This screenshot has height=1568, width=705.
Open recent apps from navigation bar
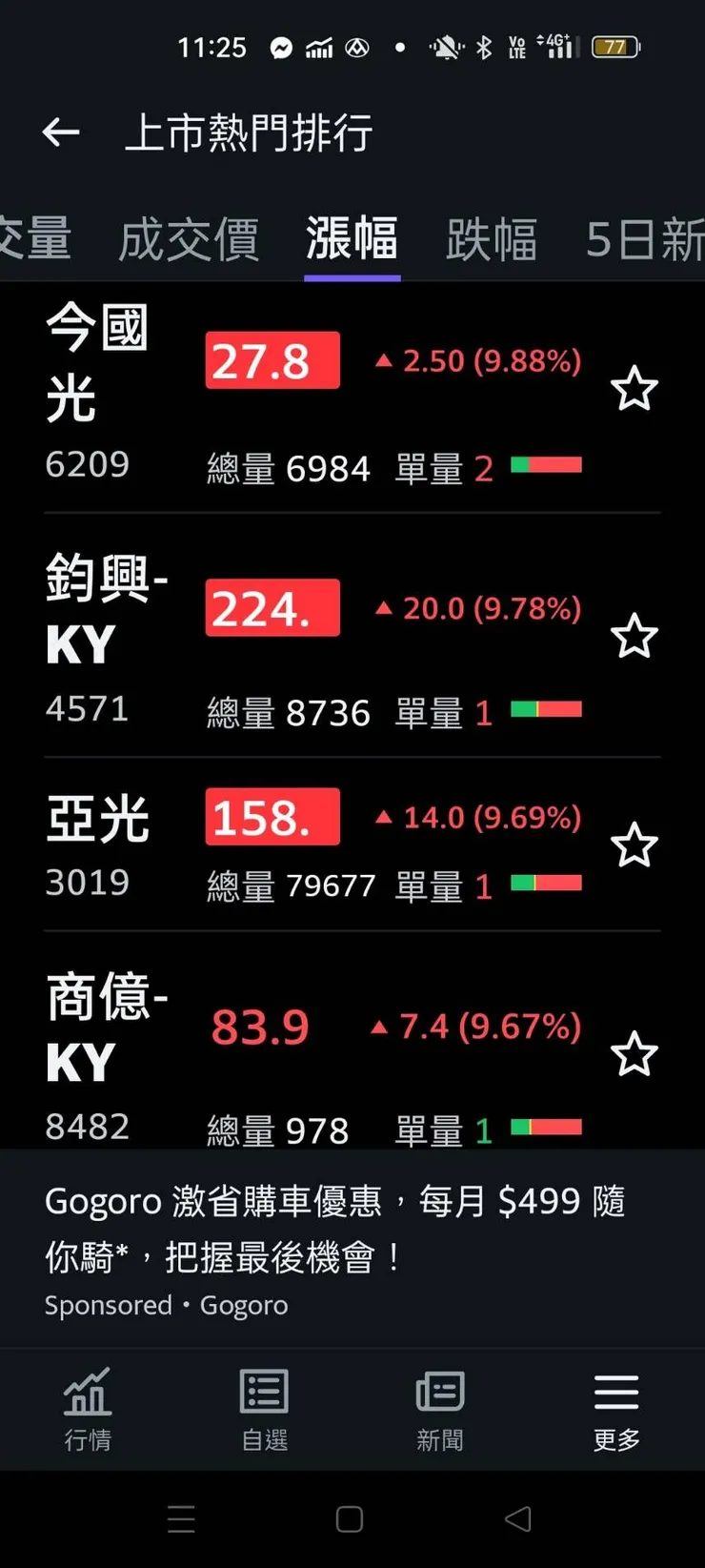tap(181, 1518)
